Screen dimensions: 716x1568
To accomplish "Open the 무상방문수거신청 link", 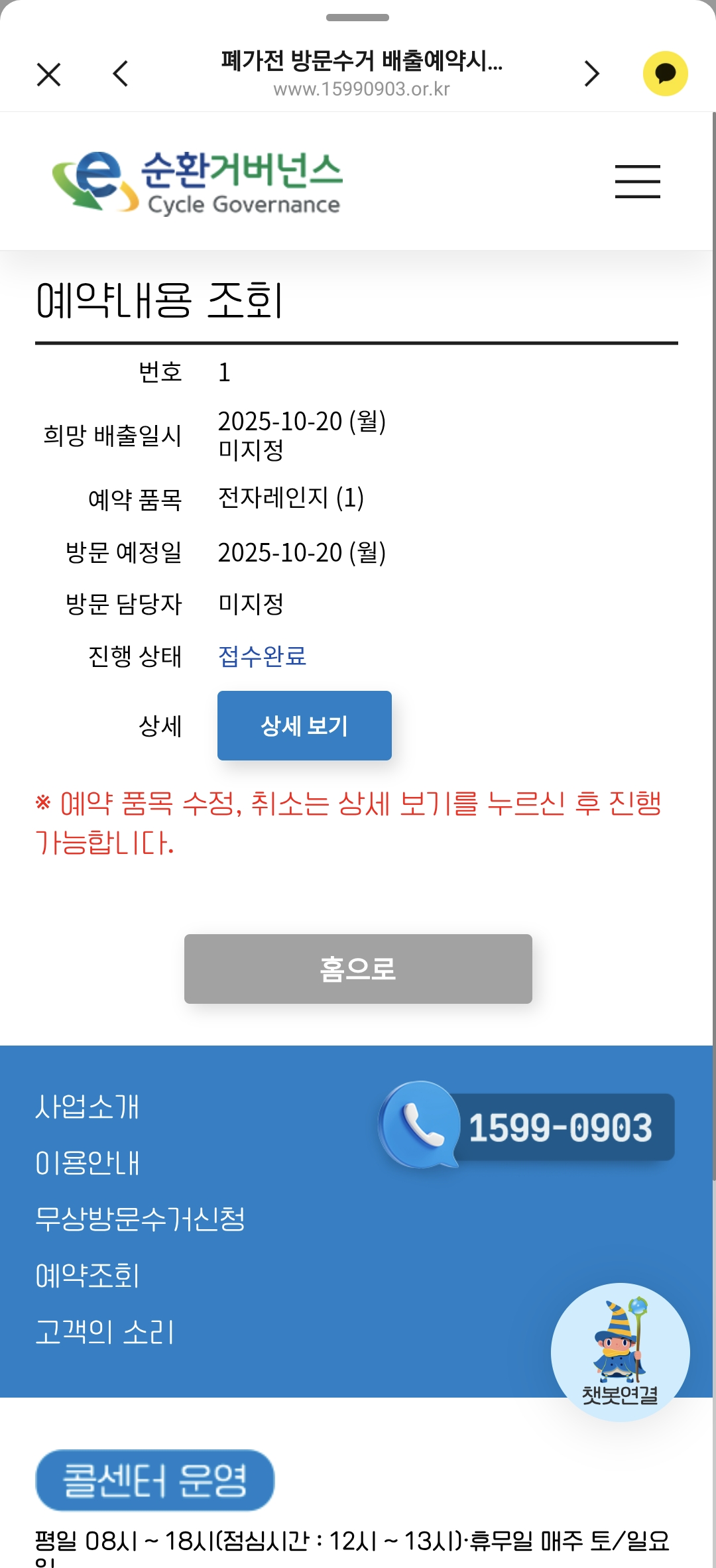I will pos(140,1219).
